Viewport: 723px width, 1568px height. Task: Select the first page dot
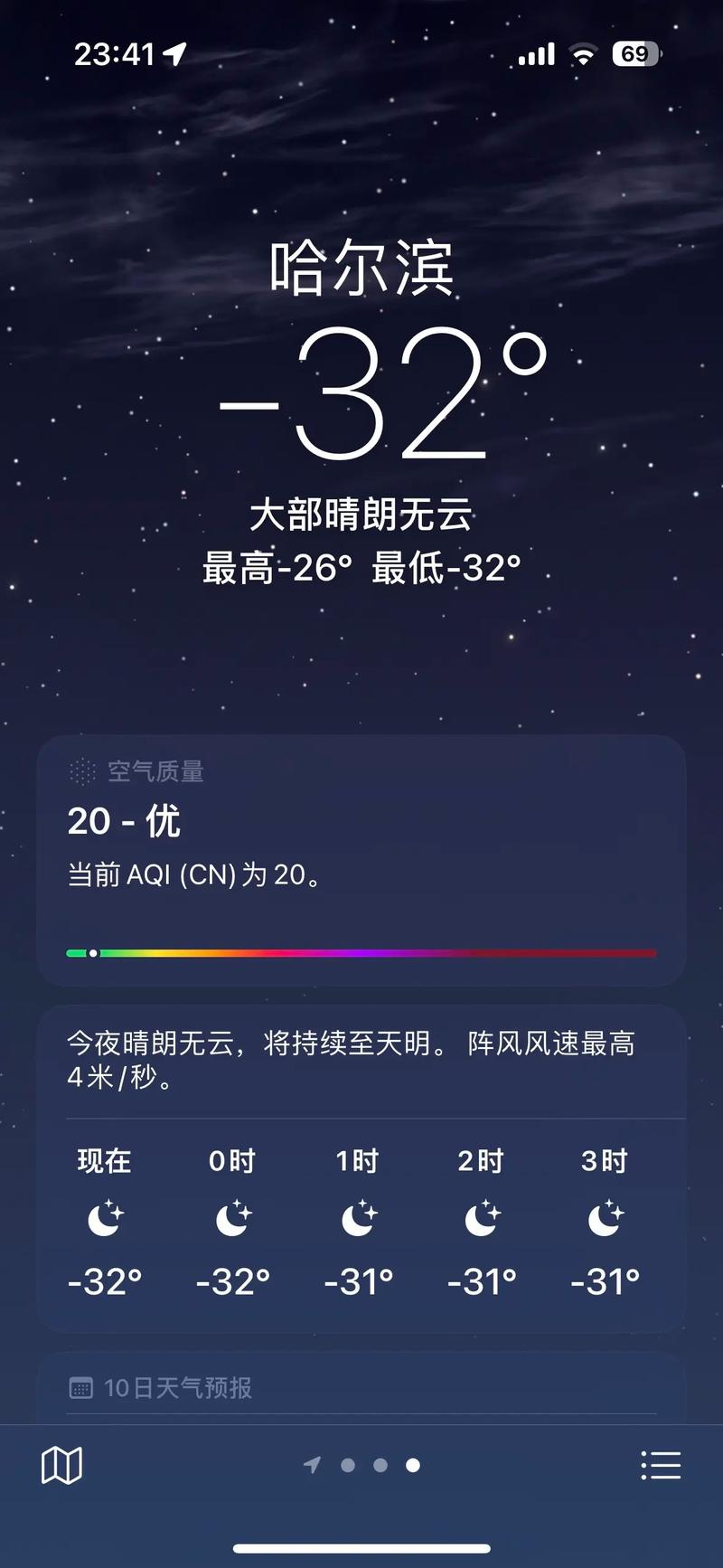(x=347, y=1465)
